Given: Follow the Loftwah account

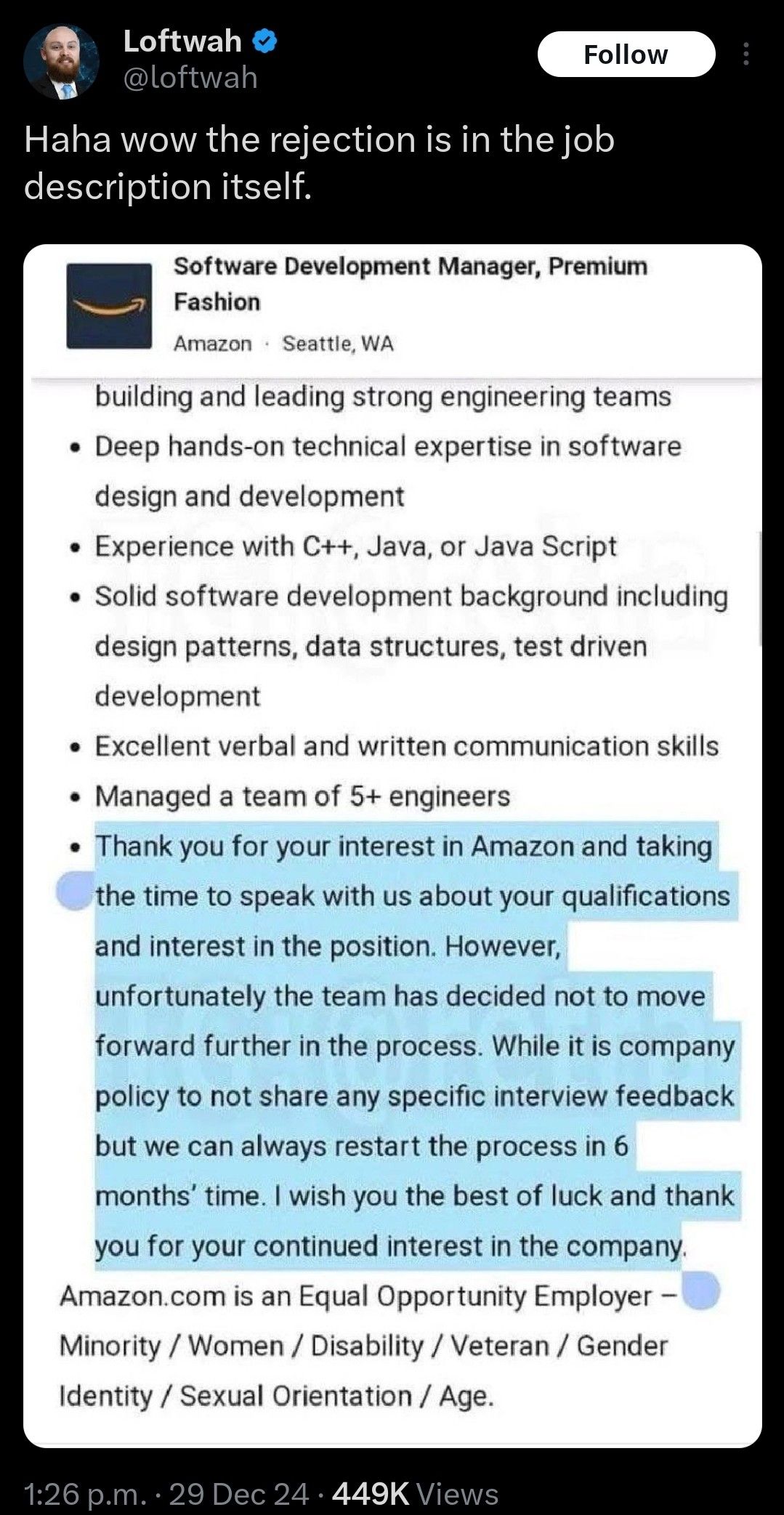Looking at the screenshot, I should 626,54.
